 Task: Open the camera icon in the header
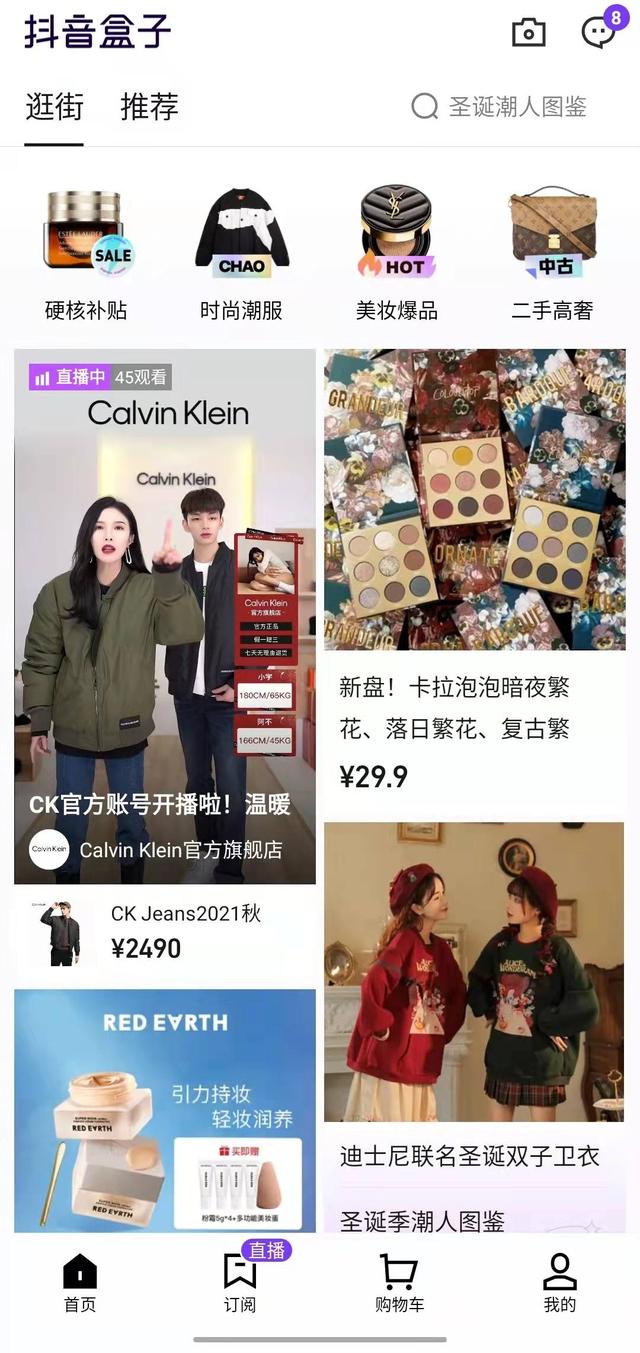[x=528, y=32]
